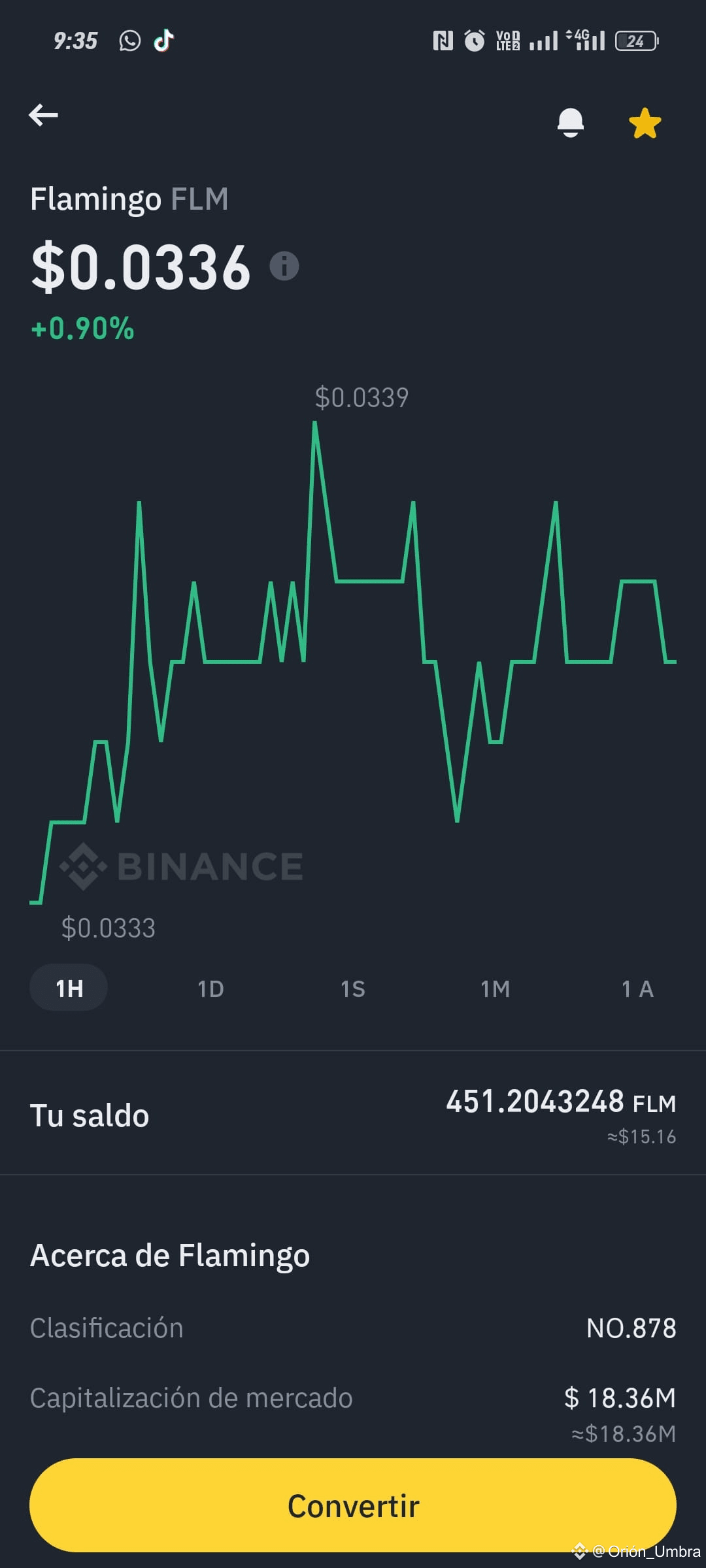This screenshot has height=1568, width=706.
Task: Go back with the arrow icon
Action: (44, 115)
